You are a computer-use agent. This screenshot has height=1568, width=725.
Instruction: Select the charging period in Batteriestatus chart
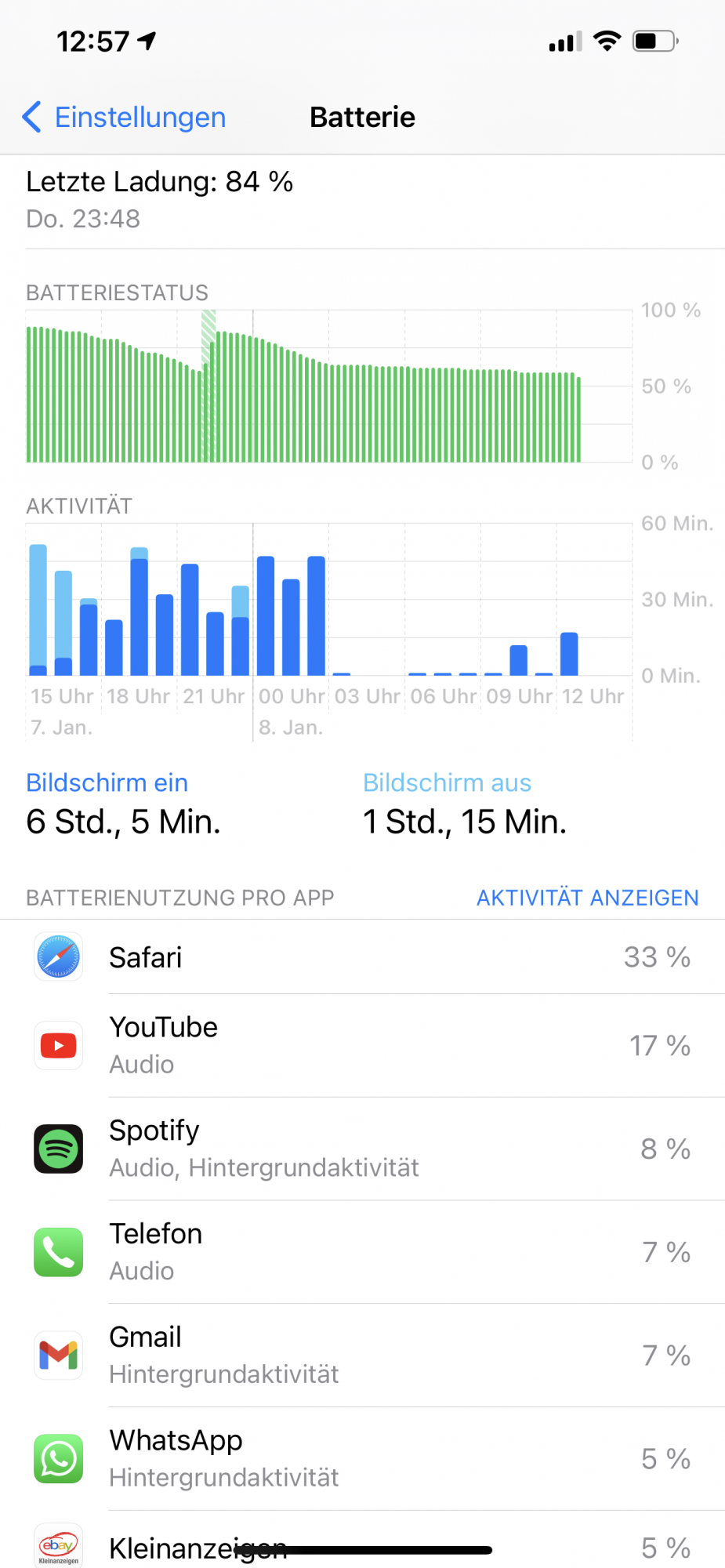coord(208,386)
